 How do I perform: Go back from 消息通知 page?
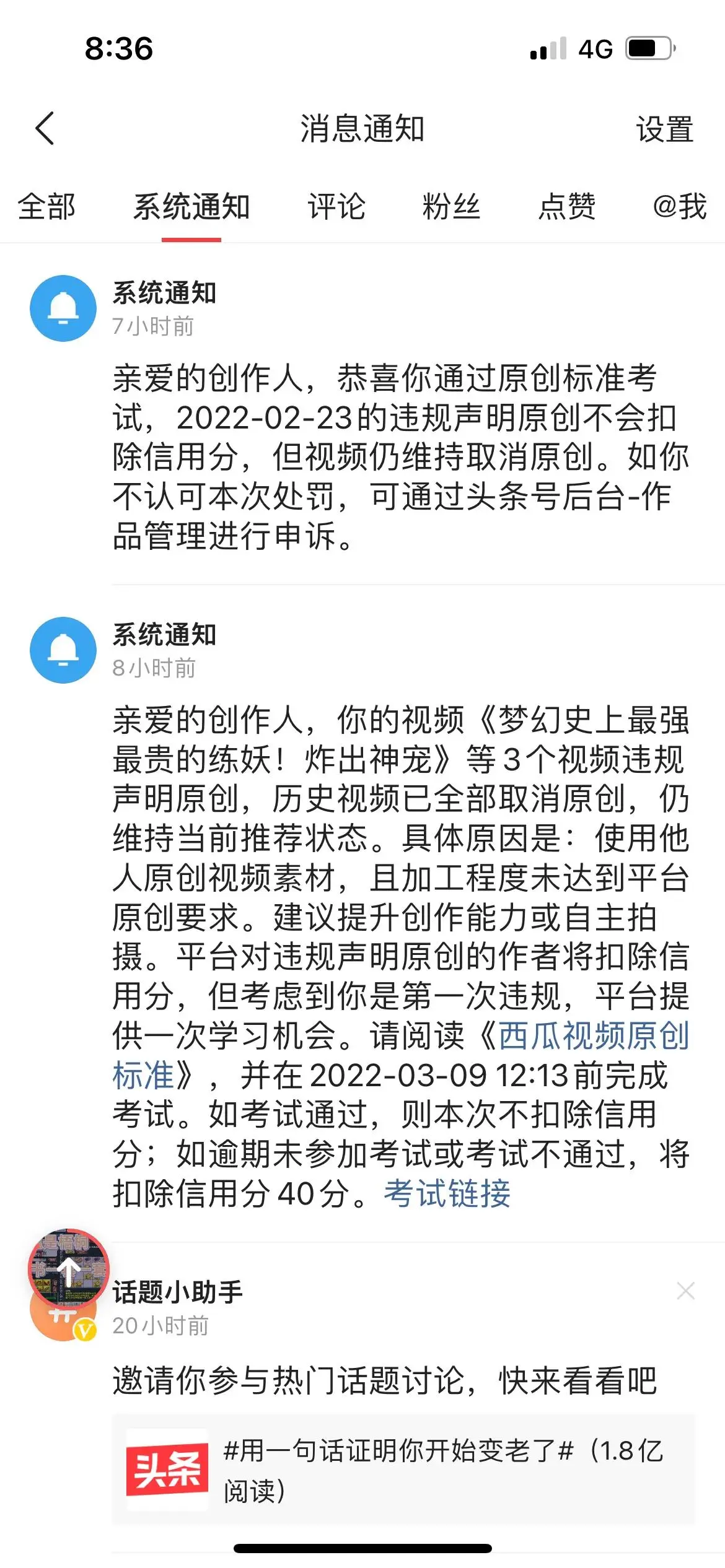point(45,129)
